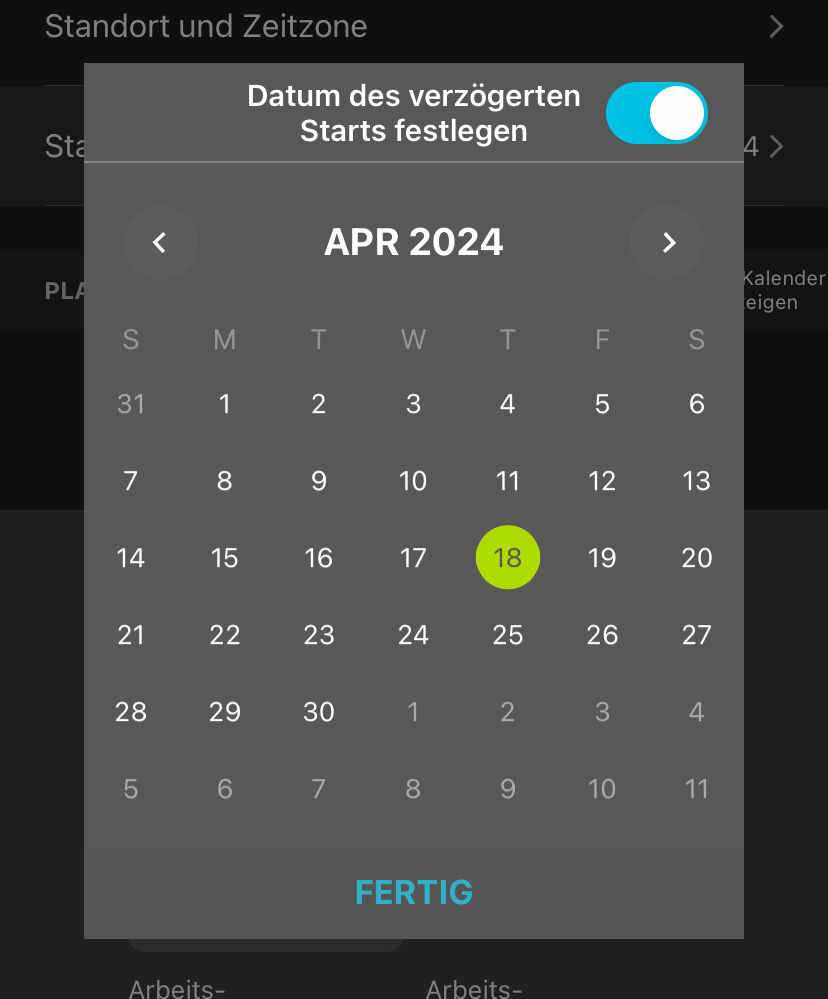Choose April 30 in the calendar

pos(319,712)
